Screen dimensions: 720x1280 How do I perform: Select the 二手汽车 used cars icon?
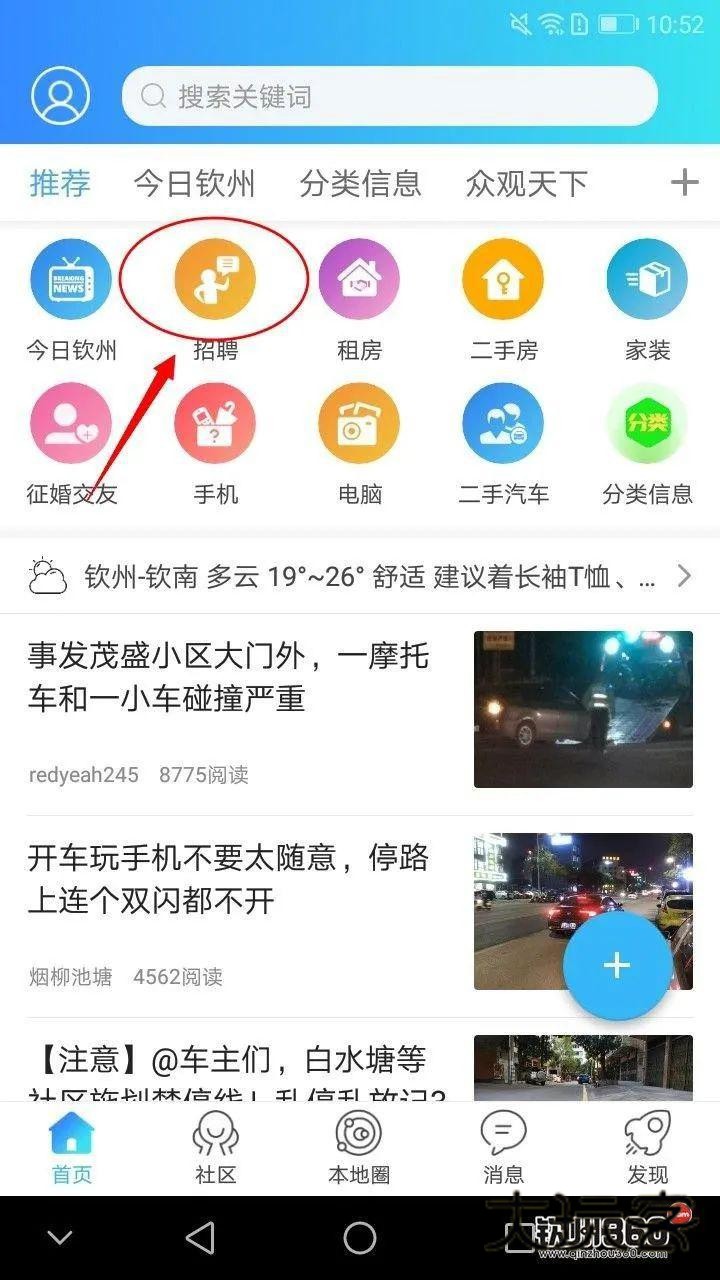tap(503, 424)
